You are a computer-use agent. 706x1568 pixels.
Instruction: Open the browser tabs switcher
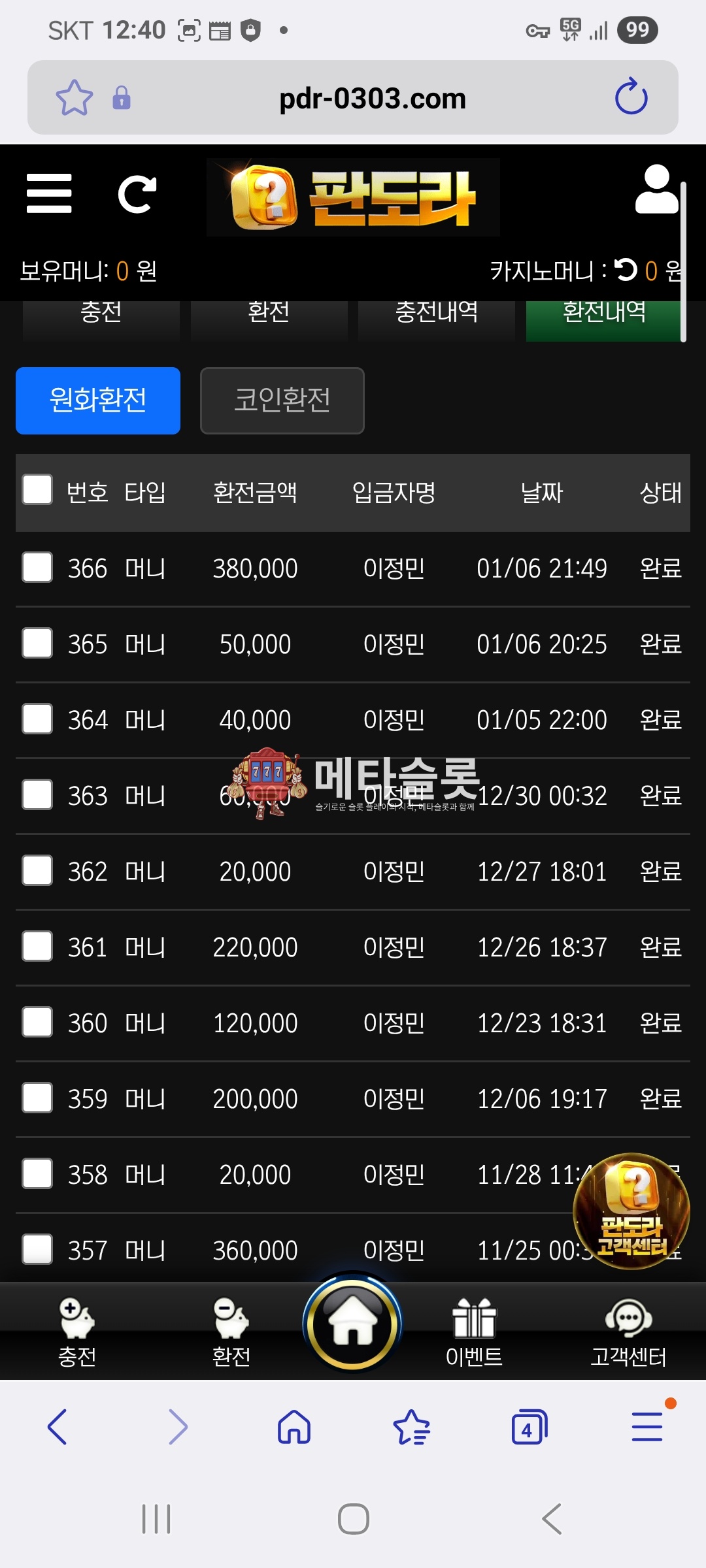coord(528,1427)
